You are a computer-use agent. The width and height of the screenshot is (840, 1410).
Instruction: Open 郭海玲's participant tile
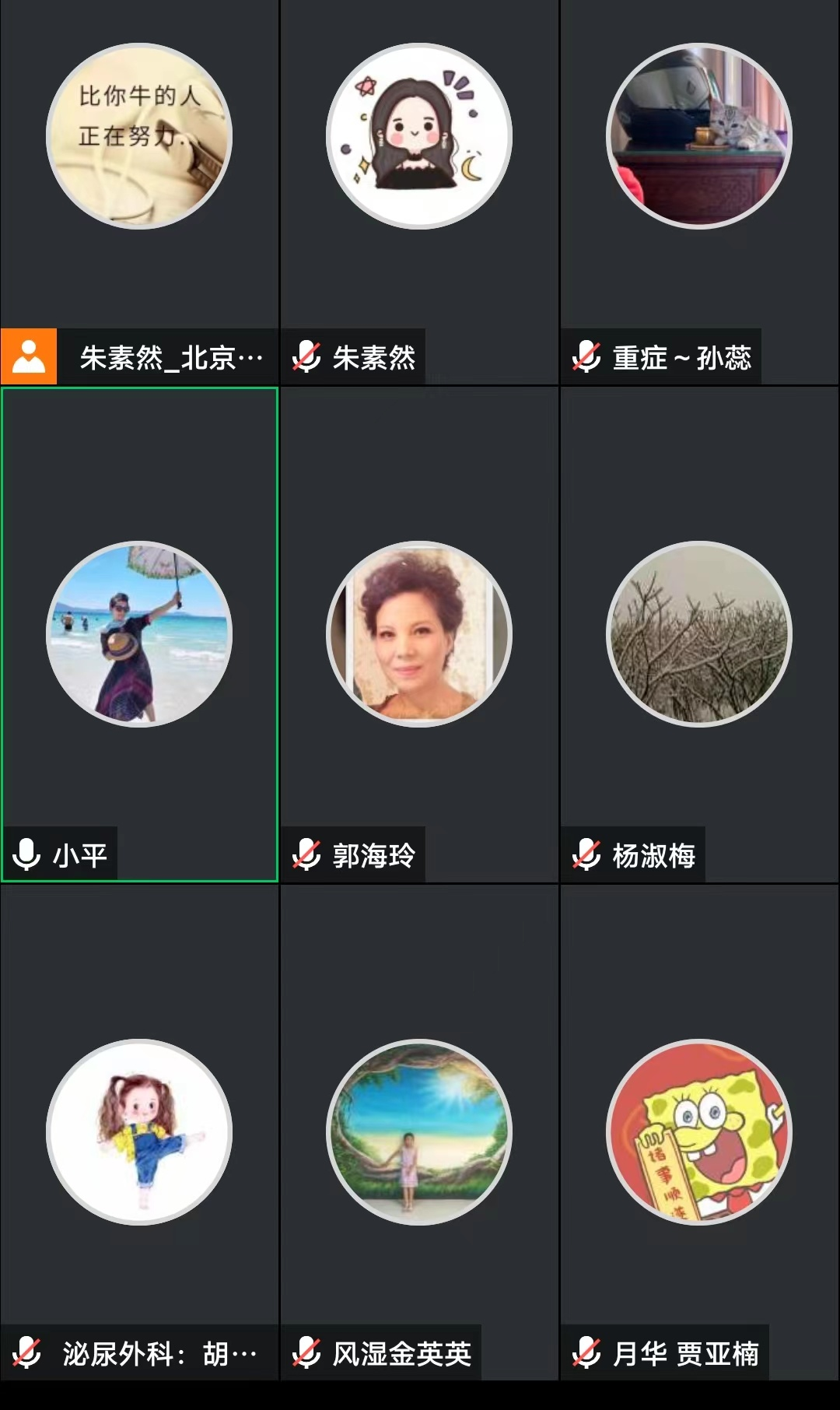coord(419,634)
